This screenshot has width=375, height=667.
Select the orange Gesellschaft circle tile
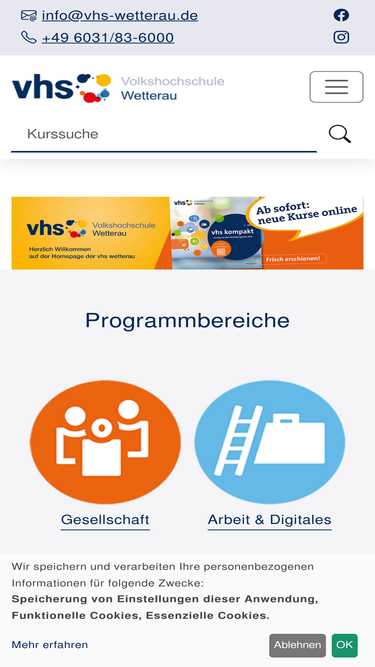[x=105, y=442]
